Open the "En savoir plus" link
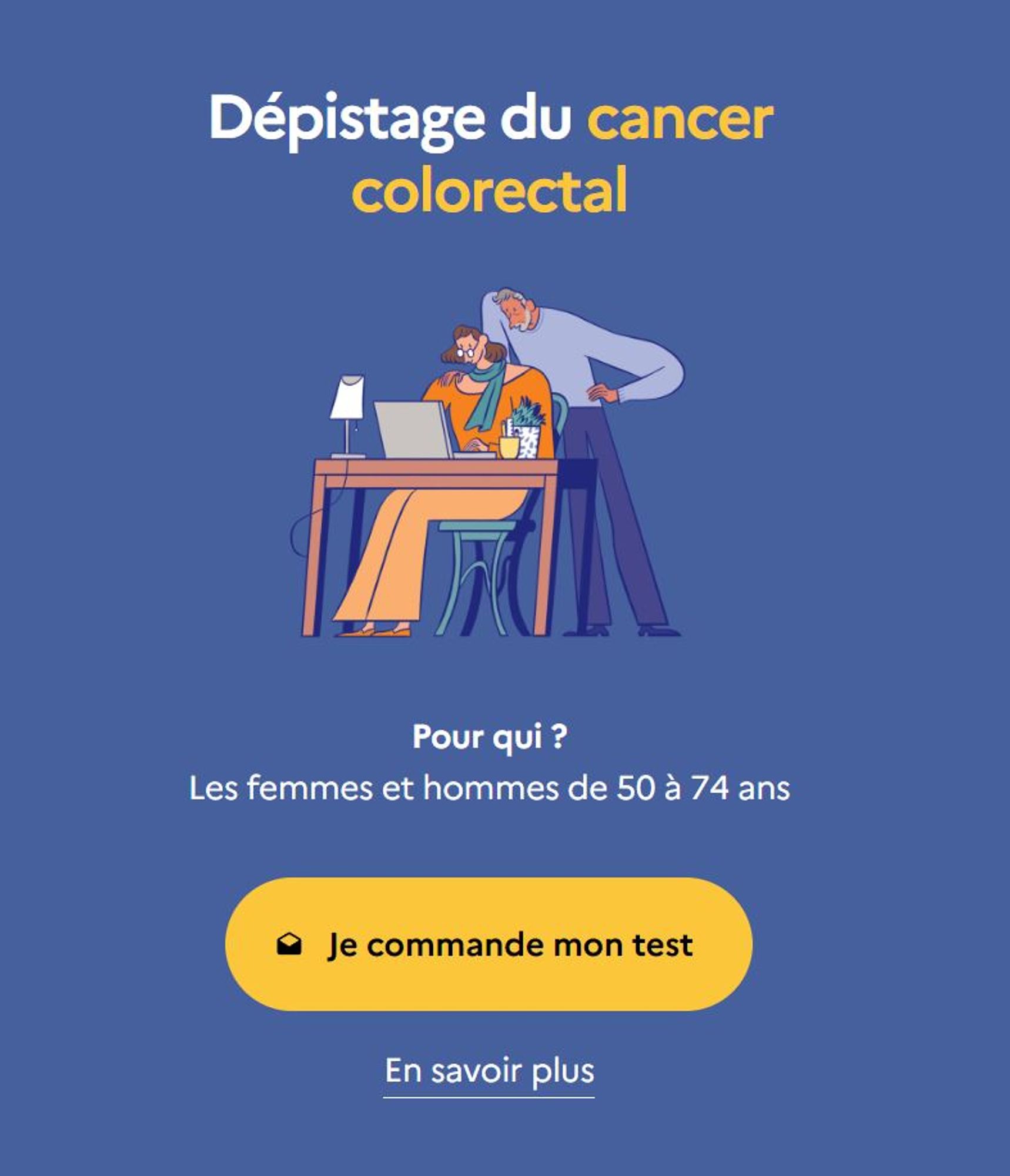This screenshot has width=1010, height=1176. tap(489, 1071)
